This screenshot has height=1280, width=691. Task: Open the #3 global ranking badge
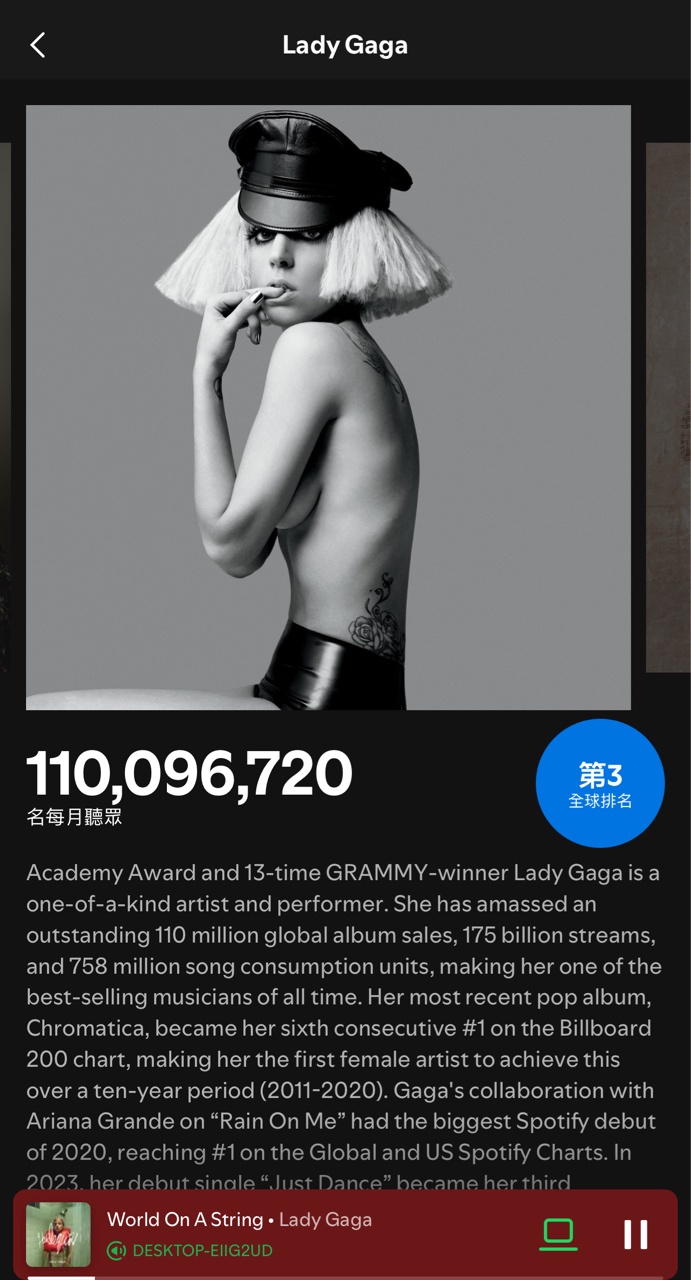click(x=600, y=783)
